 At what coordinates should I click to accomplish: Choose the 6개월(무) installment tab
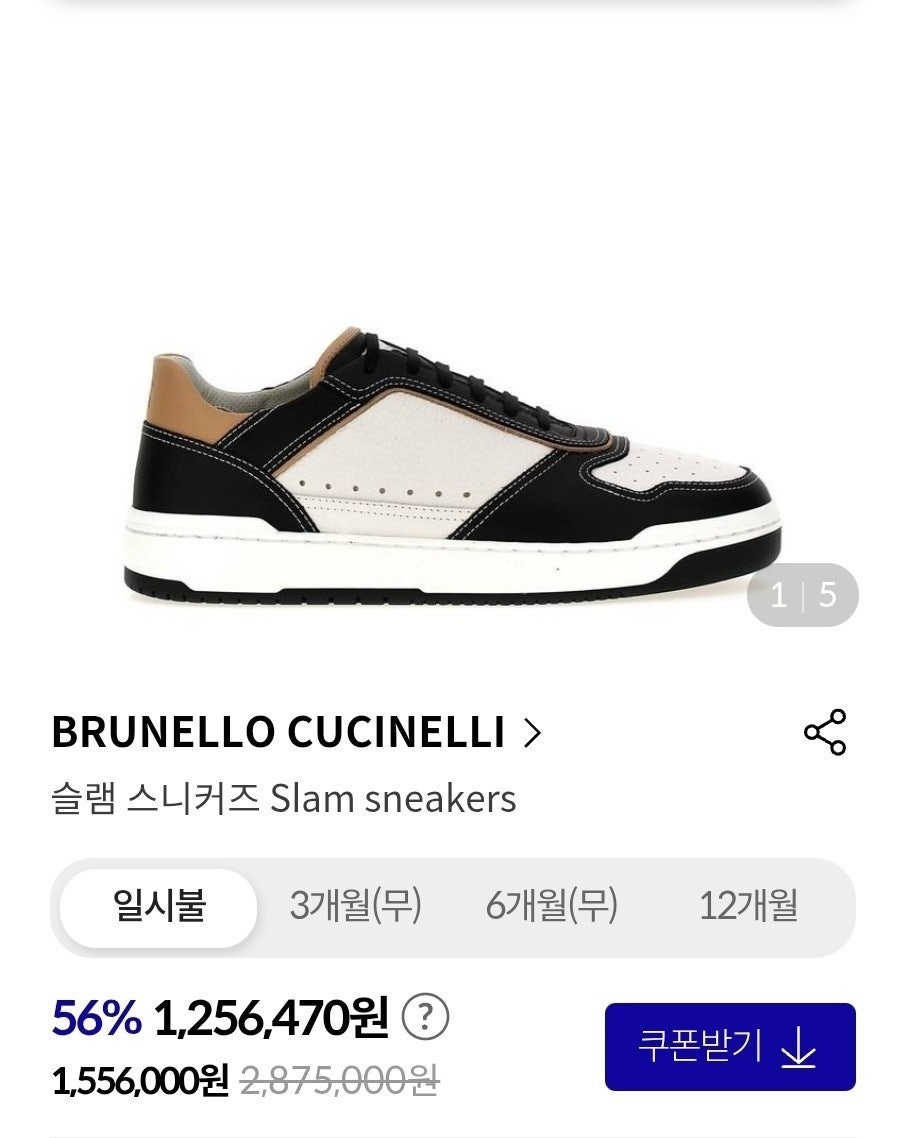tap(551, 907)
